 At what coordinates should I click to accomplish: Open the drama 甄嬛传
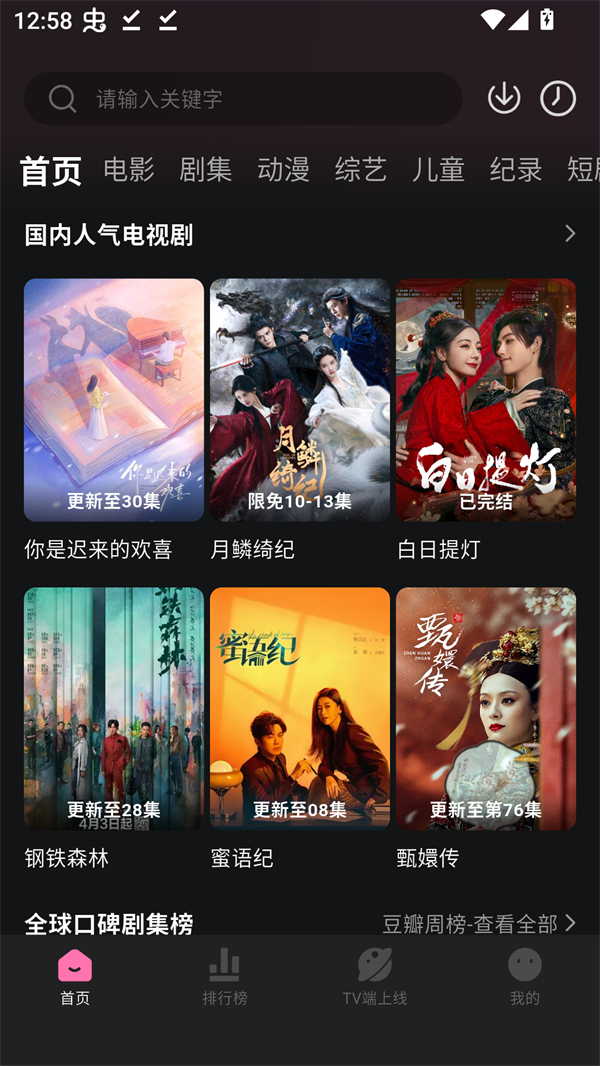486,708
